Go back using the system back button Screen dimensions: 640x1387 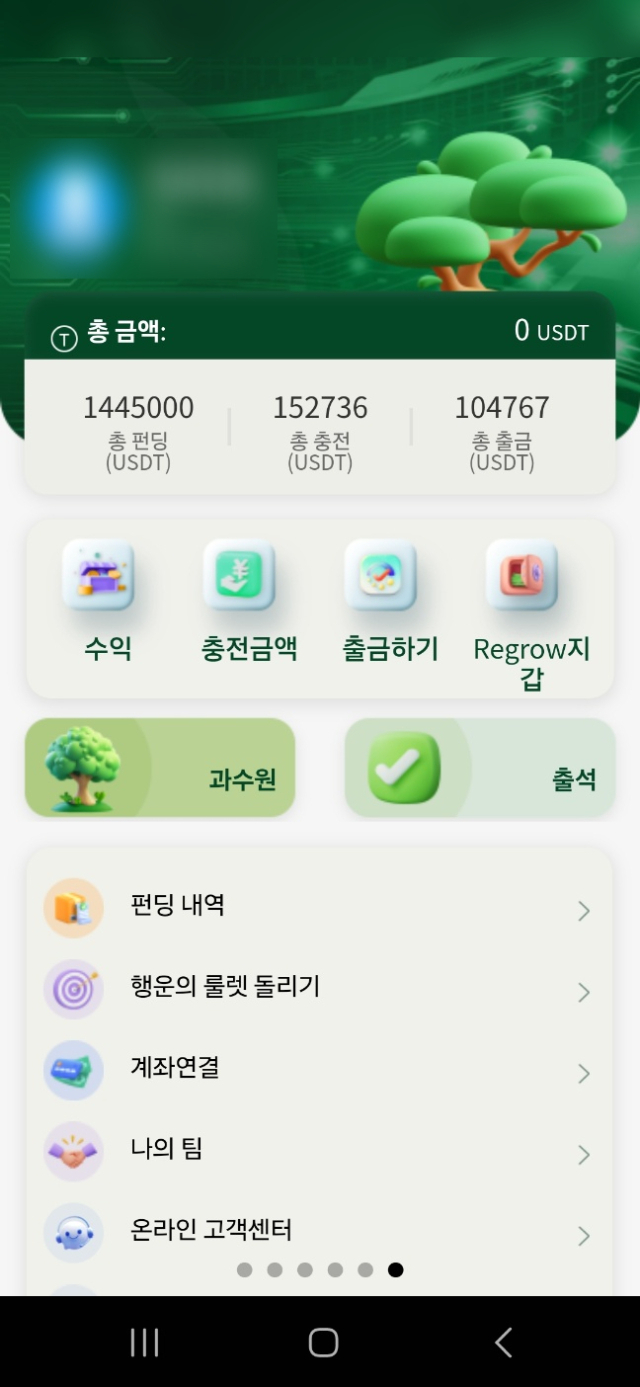tap(503, 1342)
